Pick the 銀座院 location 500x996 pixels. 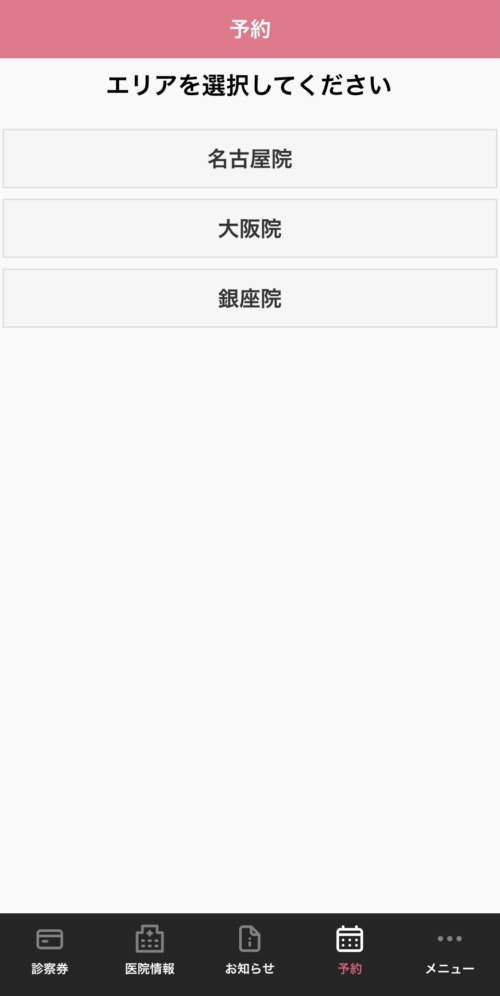pyautogui.click(x=250, y=299)
